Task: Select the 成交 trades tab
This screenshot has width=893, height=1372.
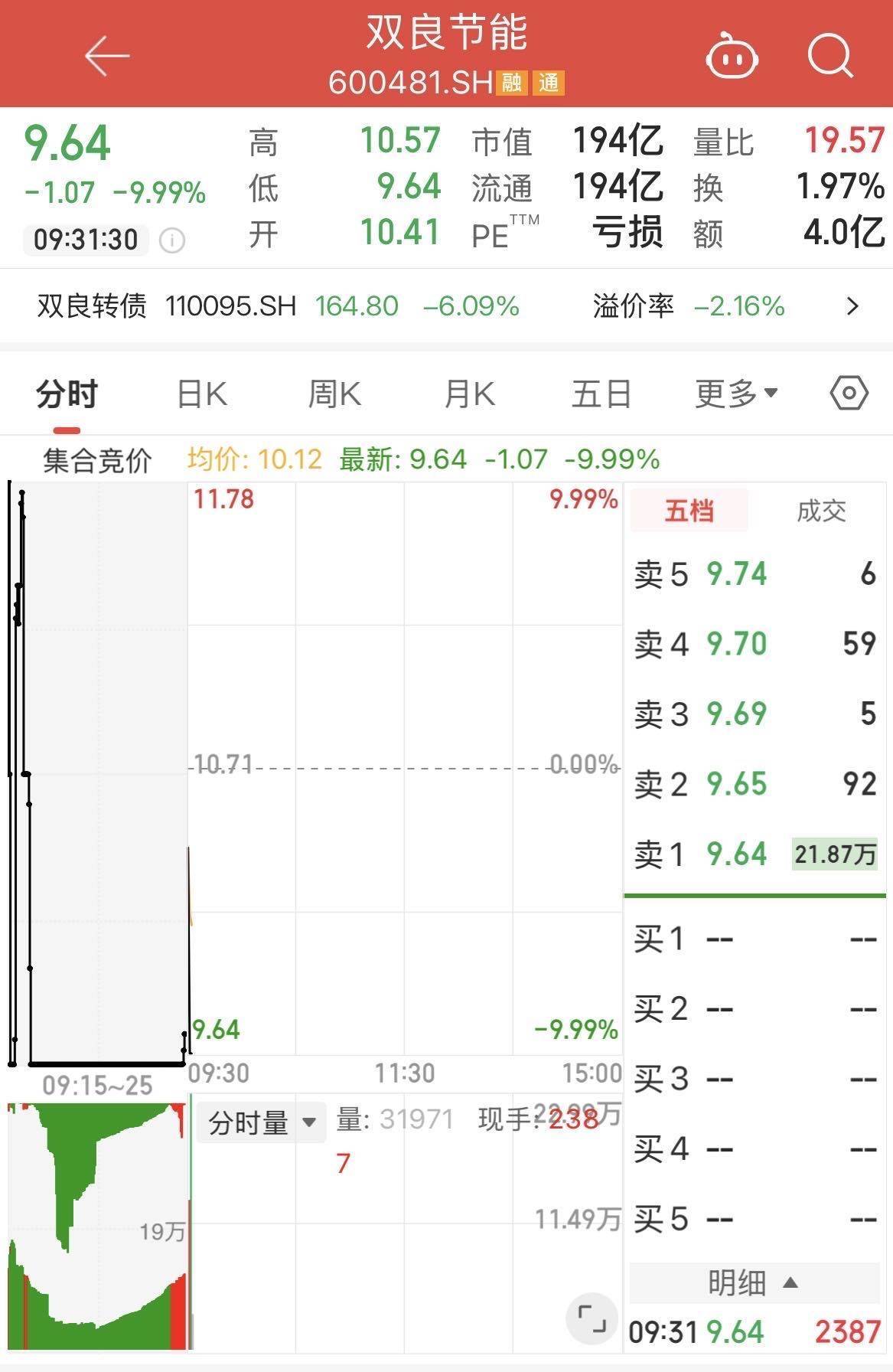Action: click(x=821, y=511)
